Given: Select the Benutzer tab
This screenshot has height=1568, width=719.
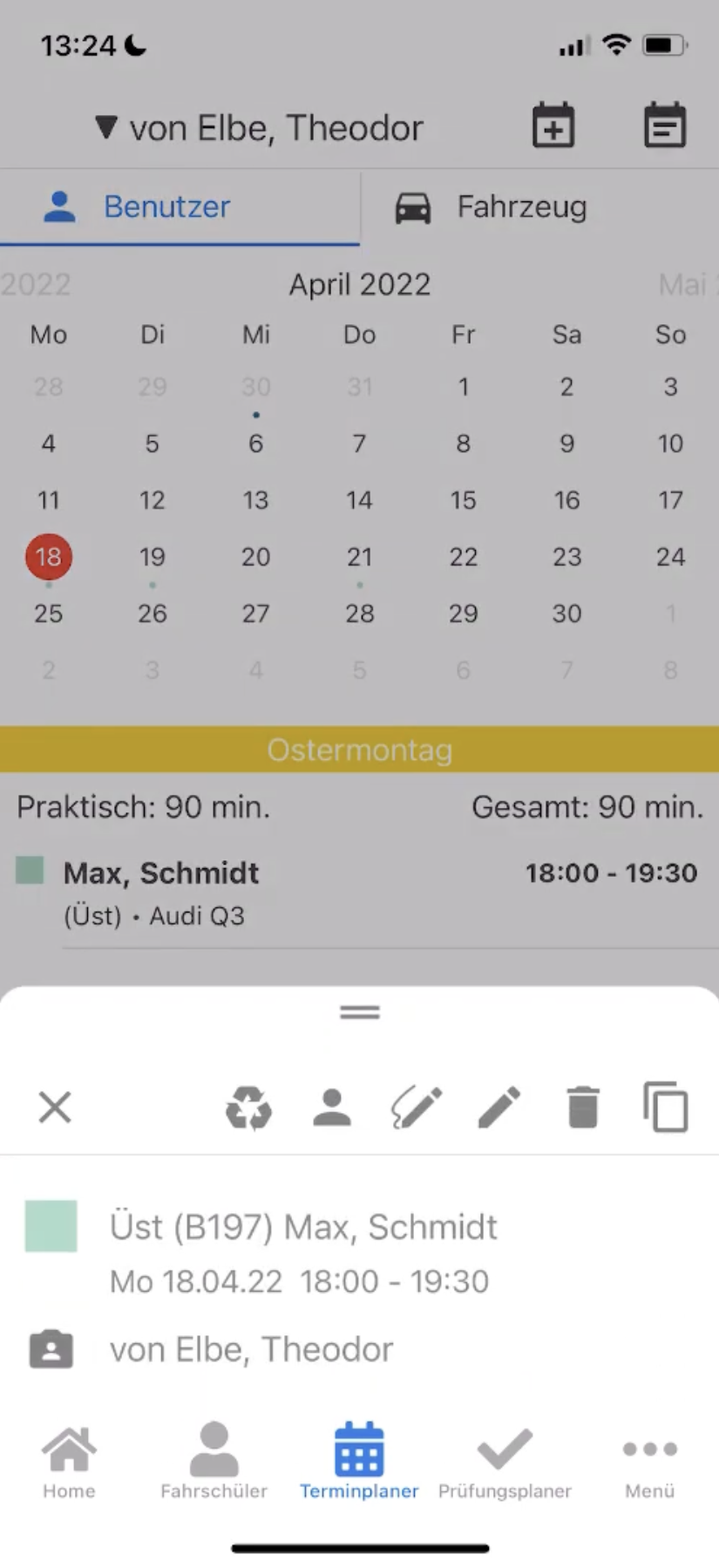Looking at the screenshot, I should (180, 207).
